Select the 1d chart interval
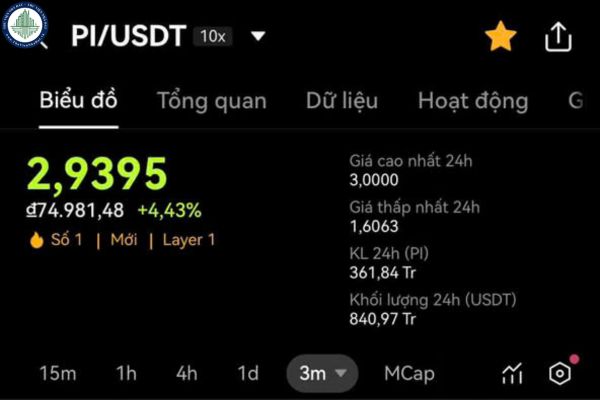Viewport: 600px width, 400px height. point(247,373)
